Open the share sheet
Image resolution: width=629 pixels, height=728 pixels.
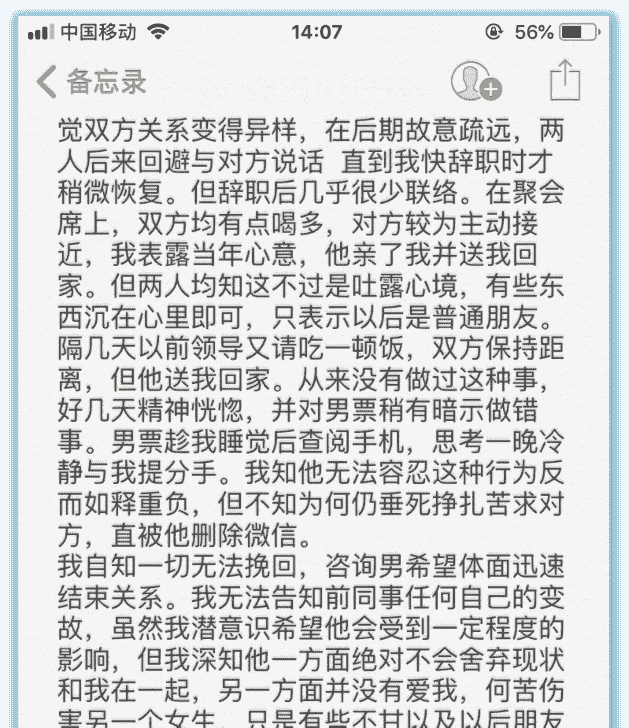565,80
